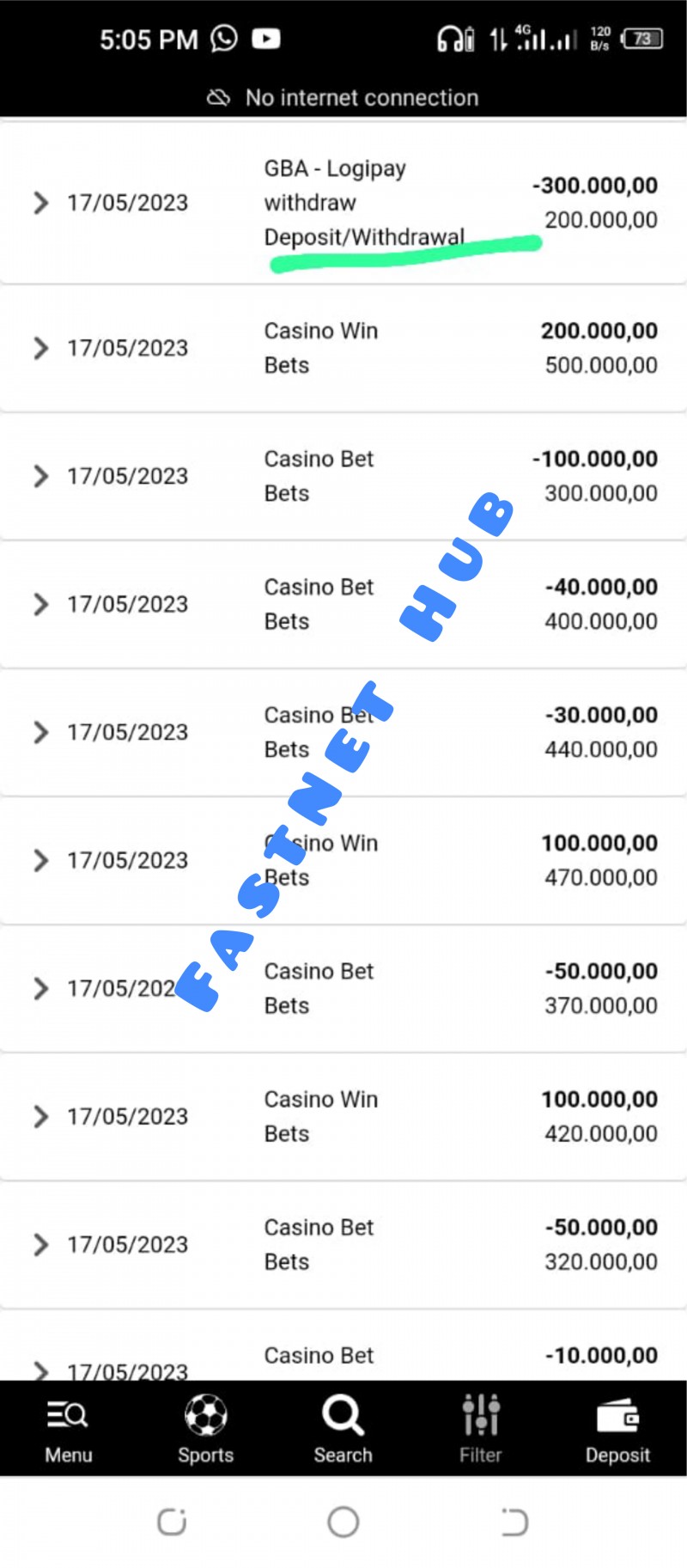Expand the Casino Bet -40.000,00 entry
The image size is (687, 1568).
(40, 604)
